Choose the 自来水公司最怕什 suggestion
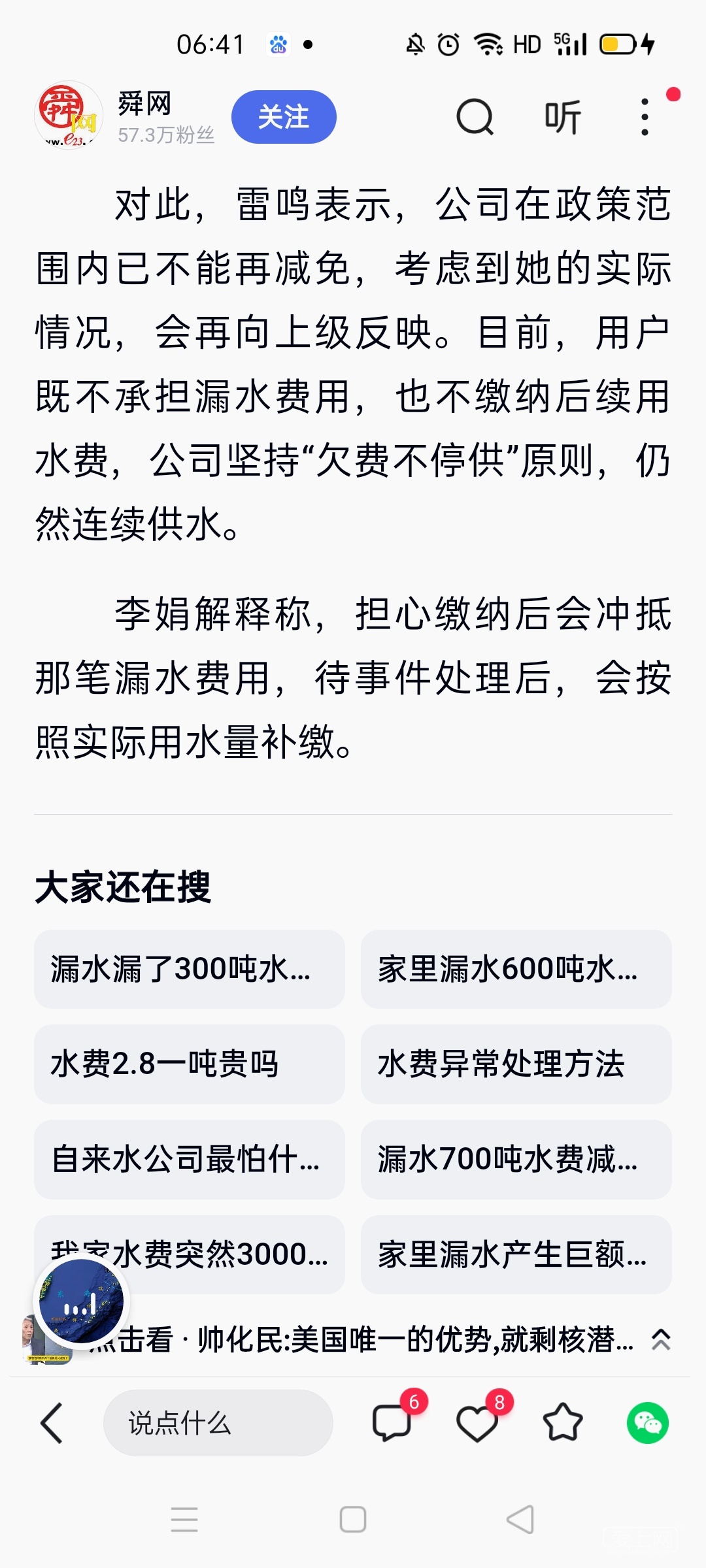706x1568 pixels. [189, 1160]
